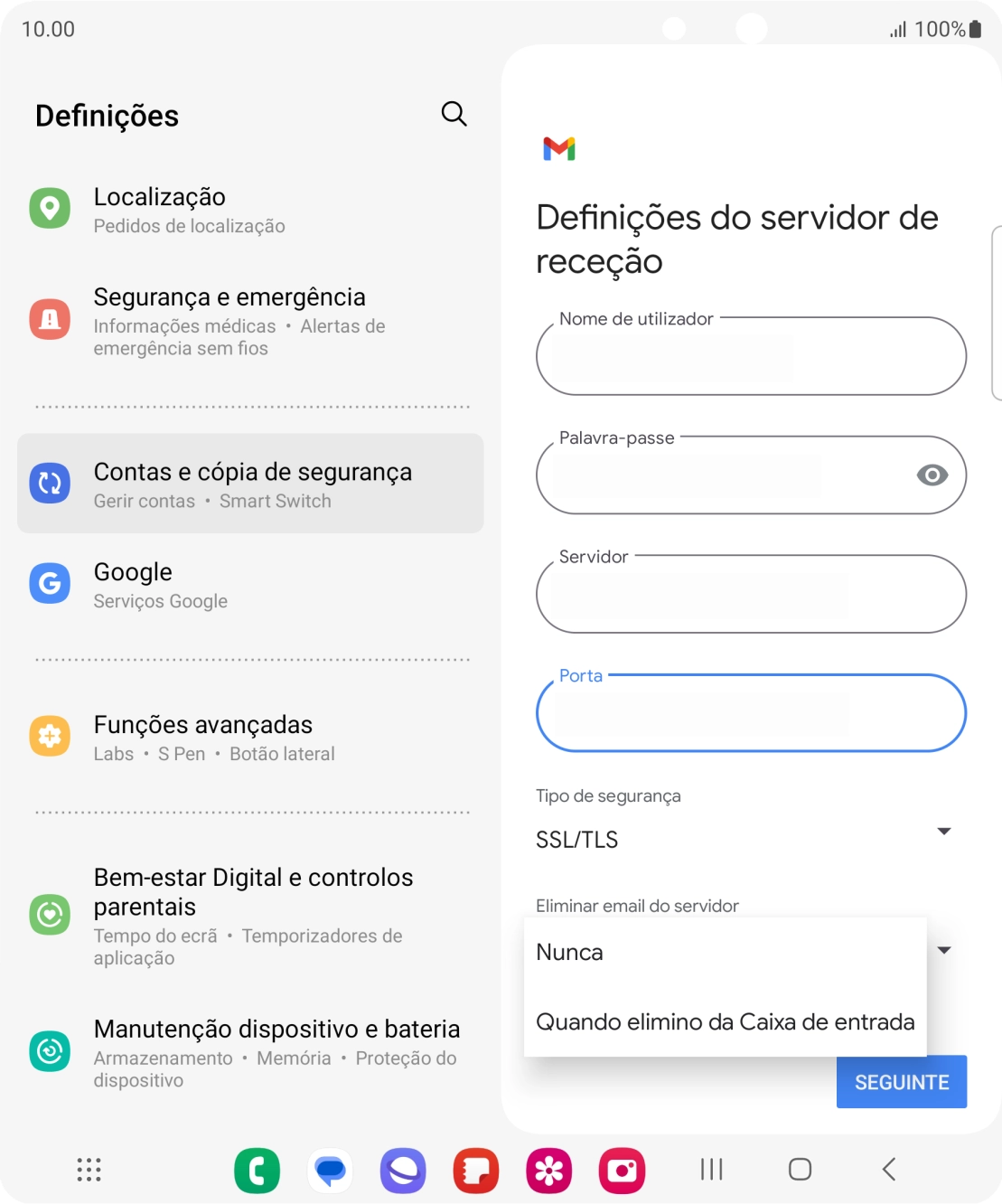This screenshot has width=1002, height=1204.
Task: Select the Manutenção dispositivo e bateria icon
Action: (x=51, y=1050)
